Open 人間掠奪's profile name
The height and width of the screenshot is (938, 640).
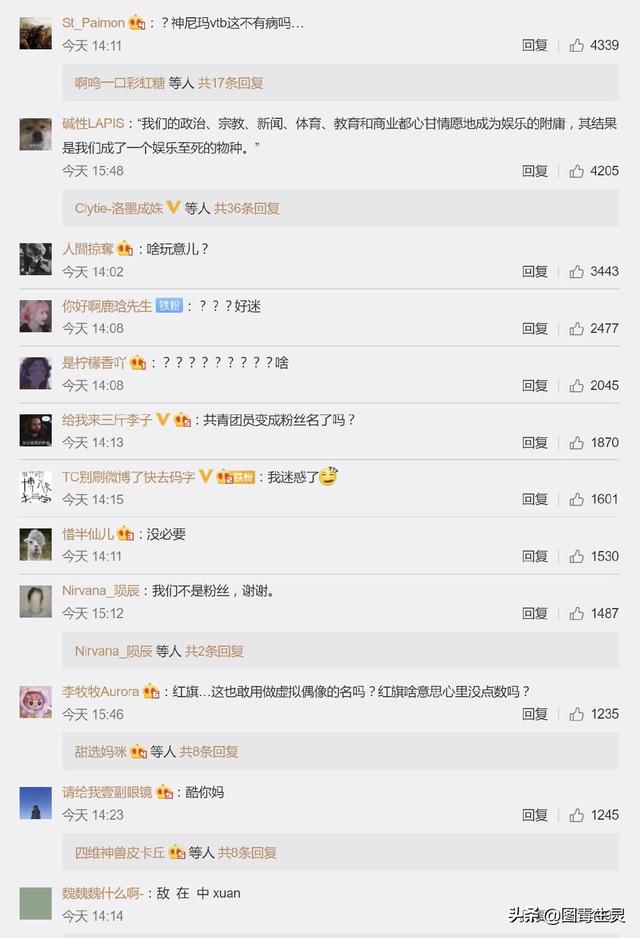[x=87, y=249]
